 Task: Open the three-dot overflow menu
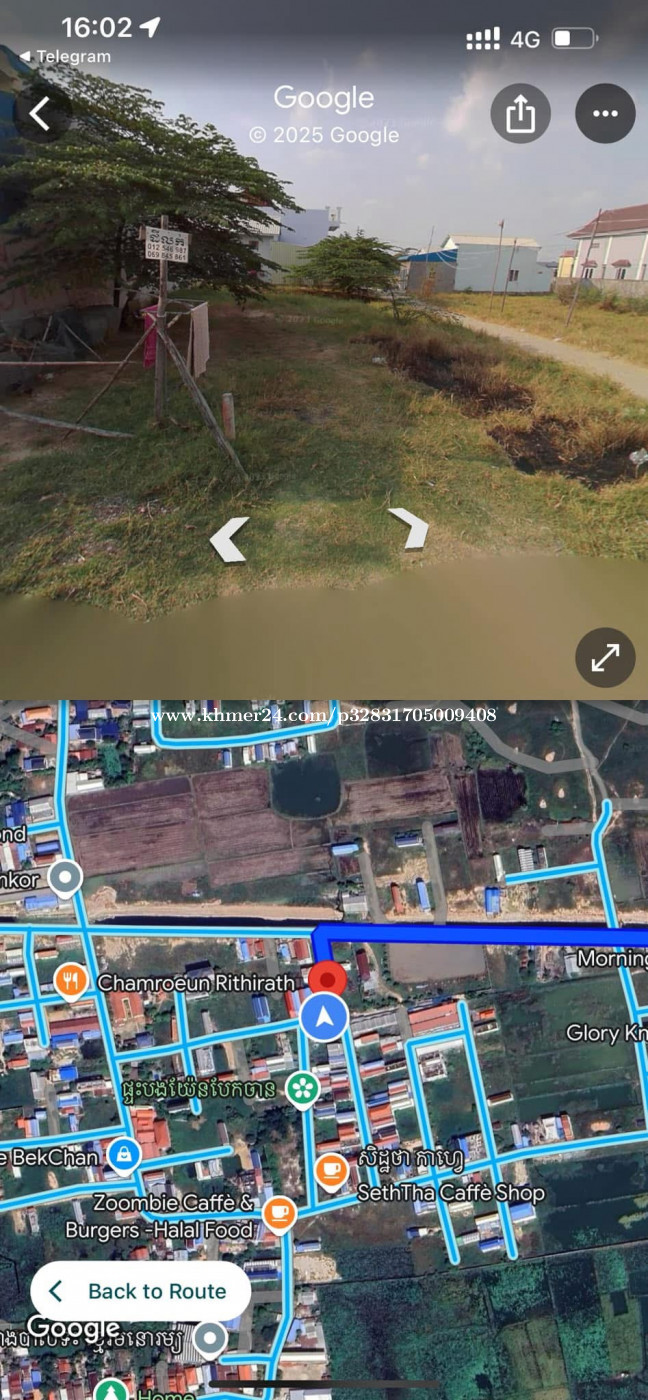tap(605, 114)
